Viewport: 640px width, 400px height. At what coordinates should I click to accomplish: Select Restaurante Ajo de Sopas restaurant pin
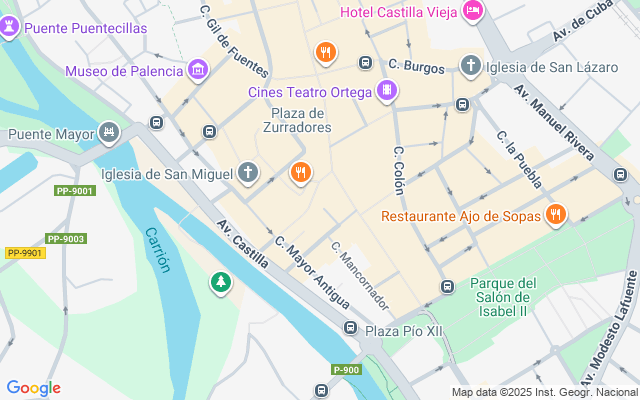tap(556, 215)
